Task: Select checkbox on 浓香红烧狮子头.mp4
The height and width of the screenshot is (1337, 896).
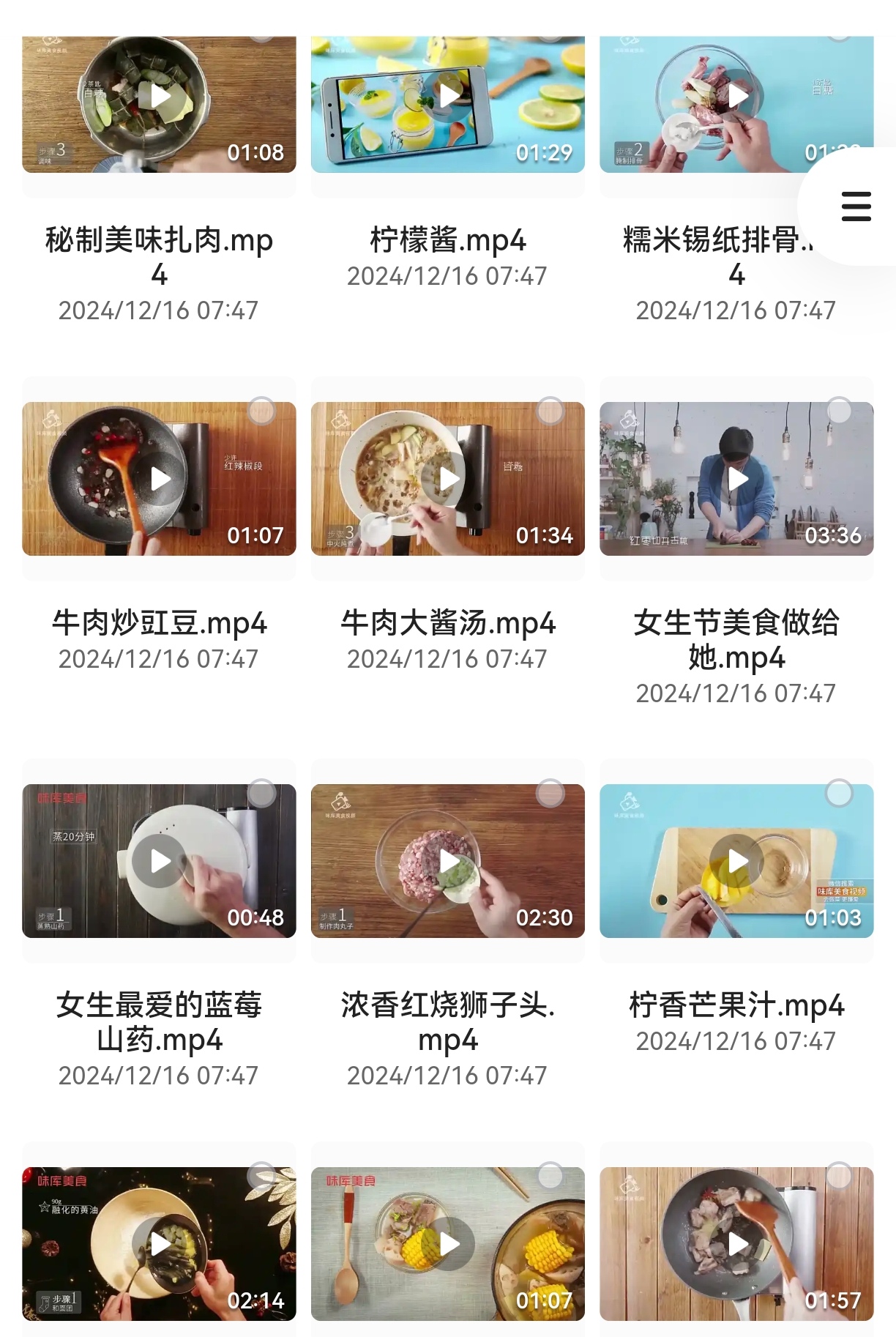Action: [550, 793]
